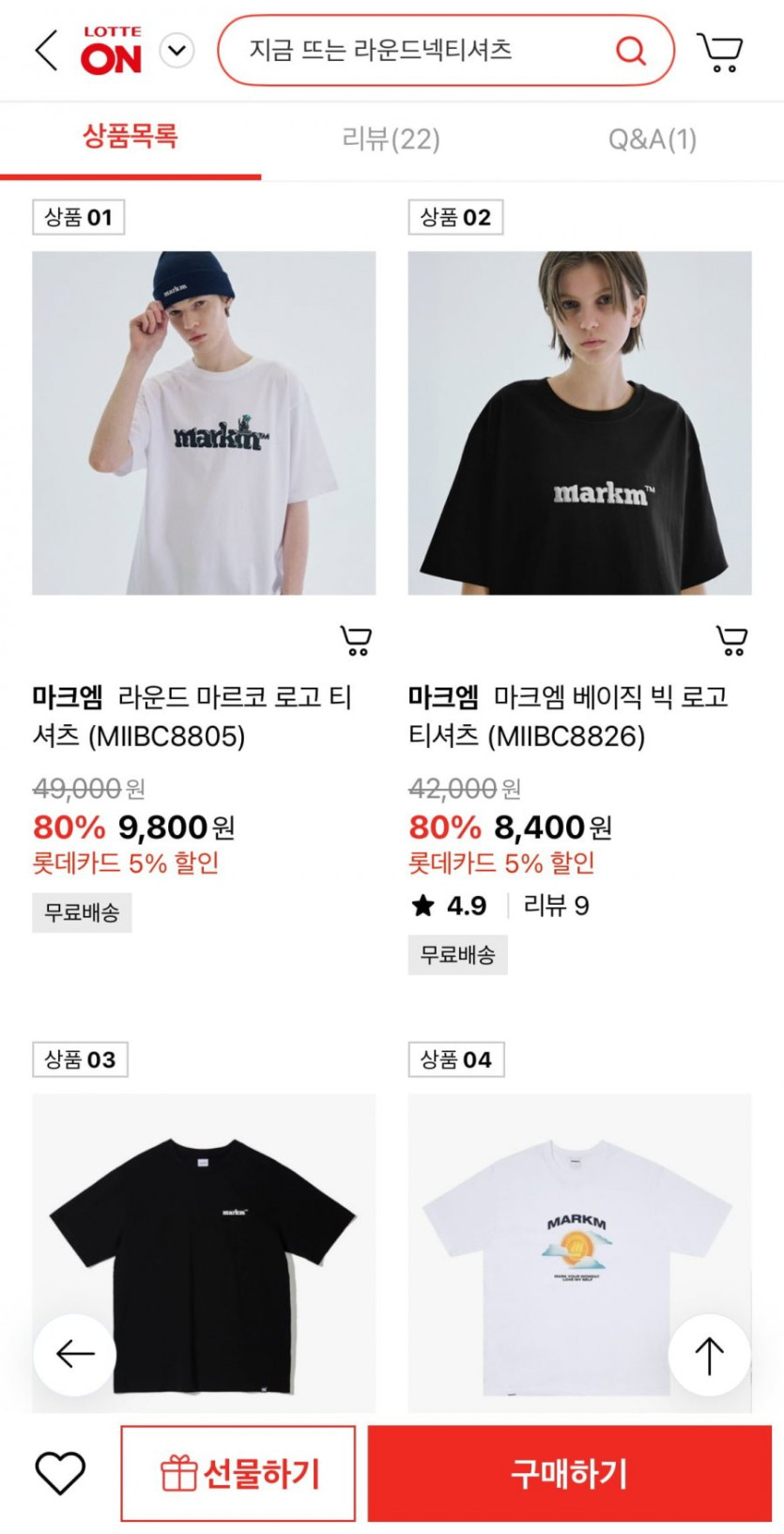Add this item to wishlist with heart

click(60, 1472)
